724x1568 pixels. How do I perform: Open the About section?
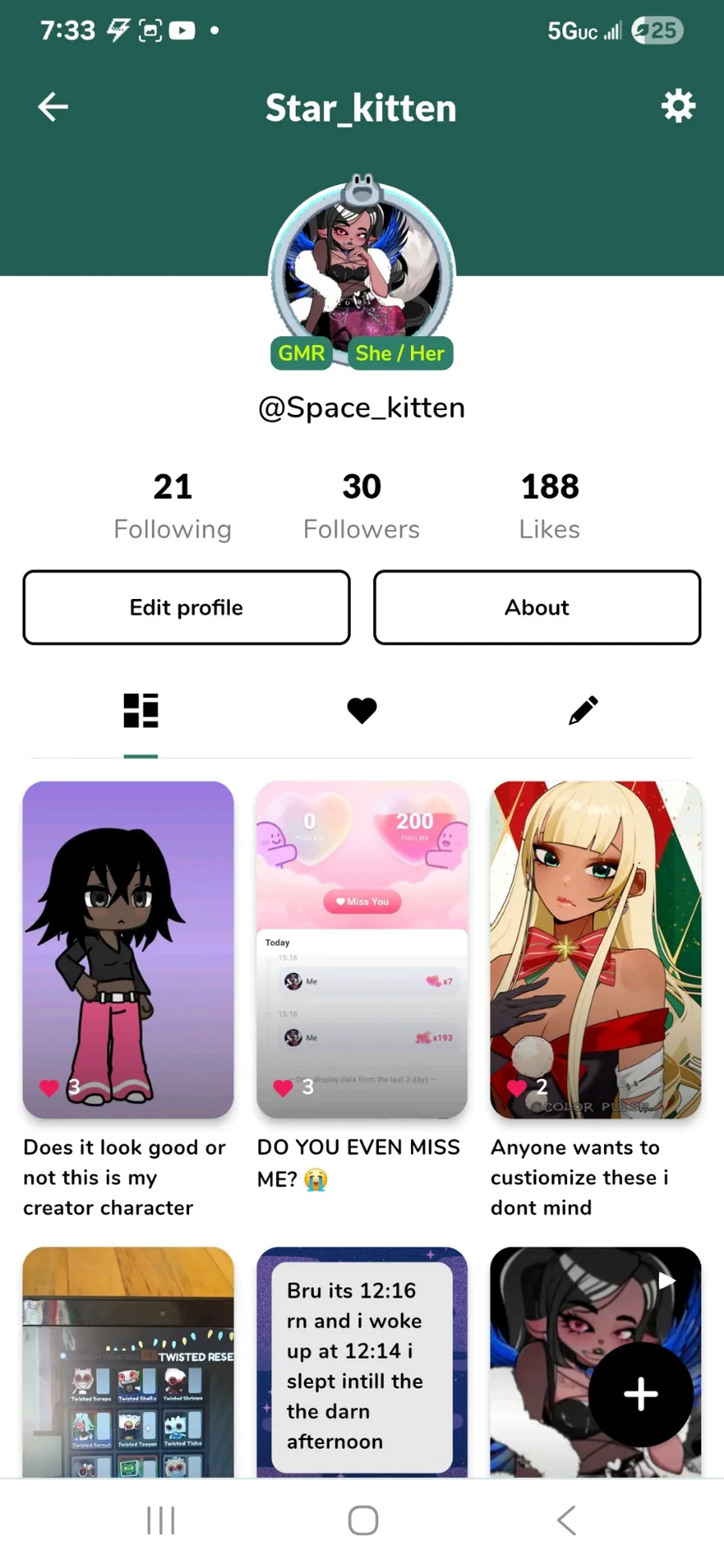coord(537,608)
